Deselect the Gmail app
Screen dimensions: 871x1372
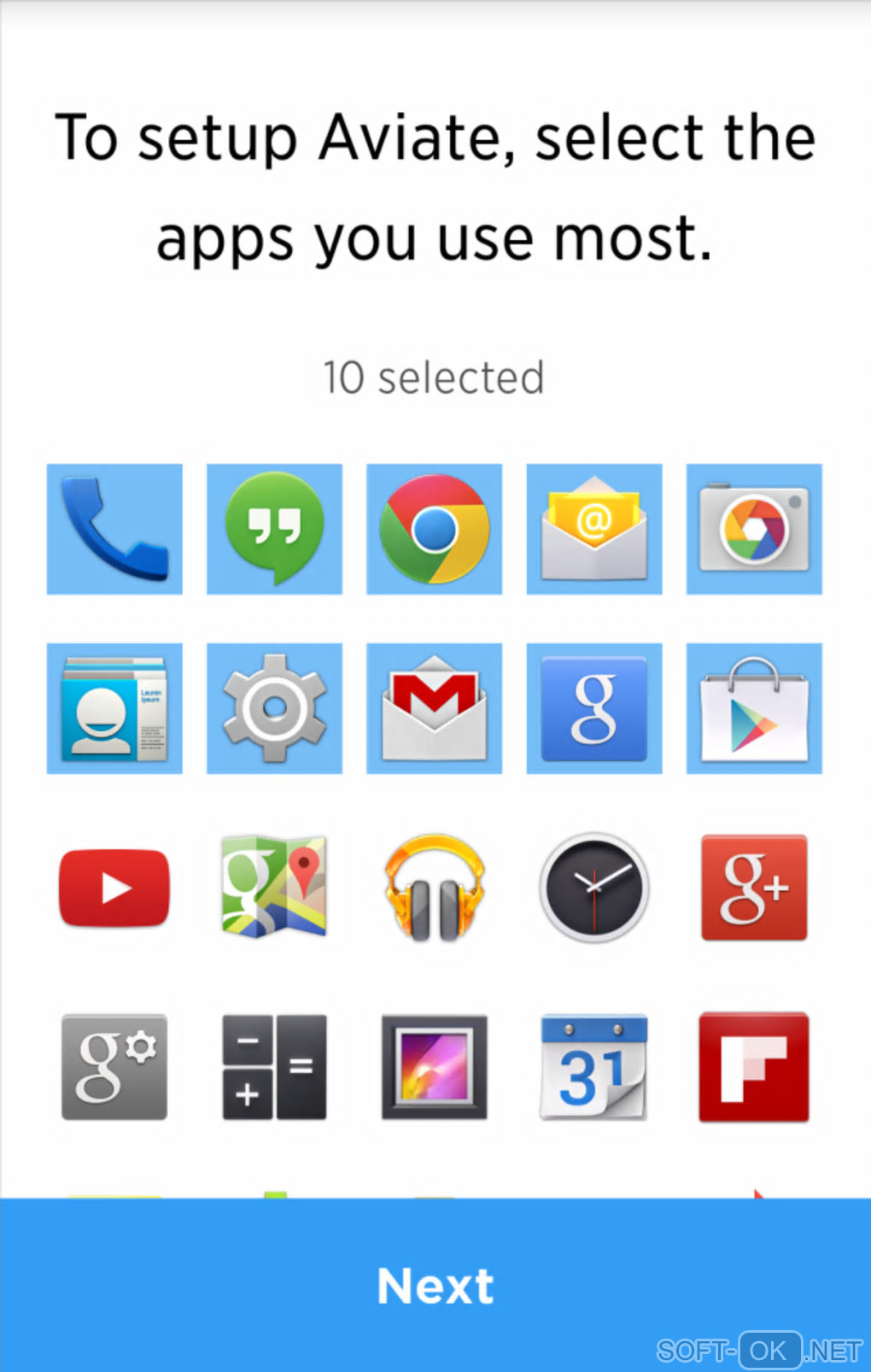434,708
